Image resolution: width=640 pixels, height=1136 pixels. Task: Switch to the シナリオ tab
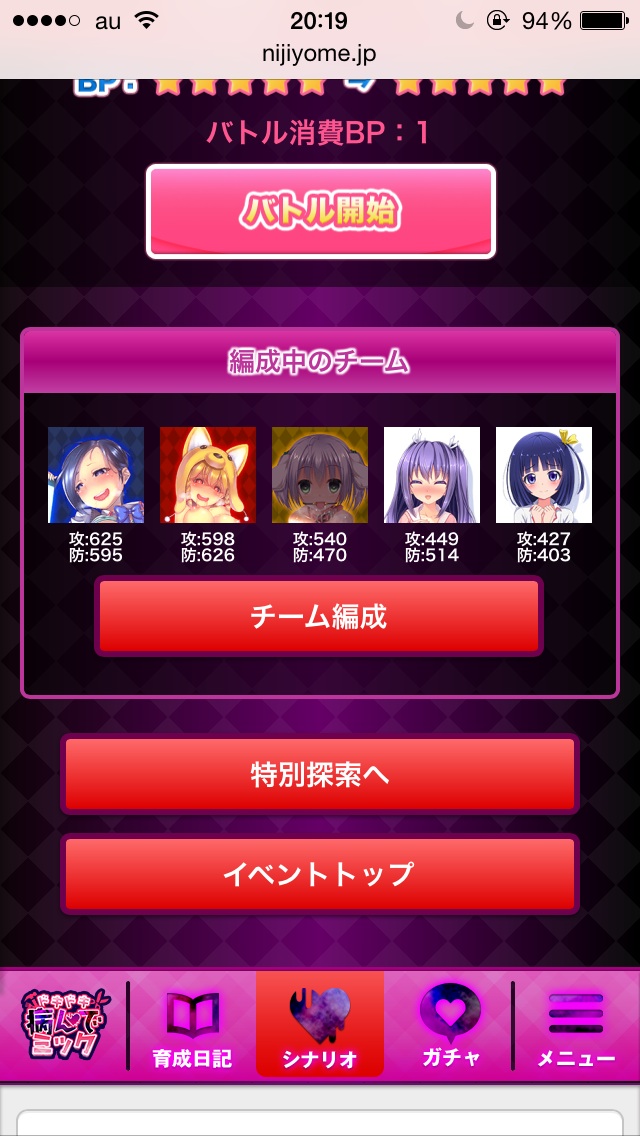(320, 1025)
